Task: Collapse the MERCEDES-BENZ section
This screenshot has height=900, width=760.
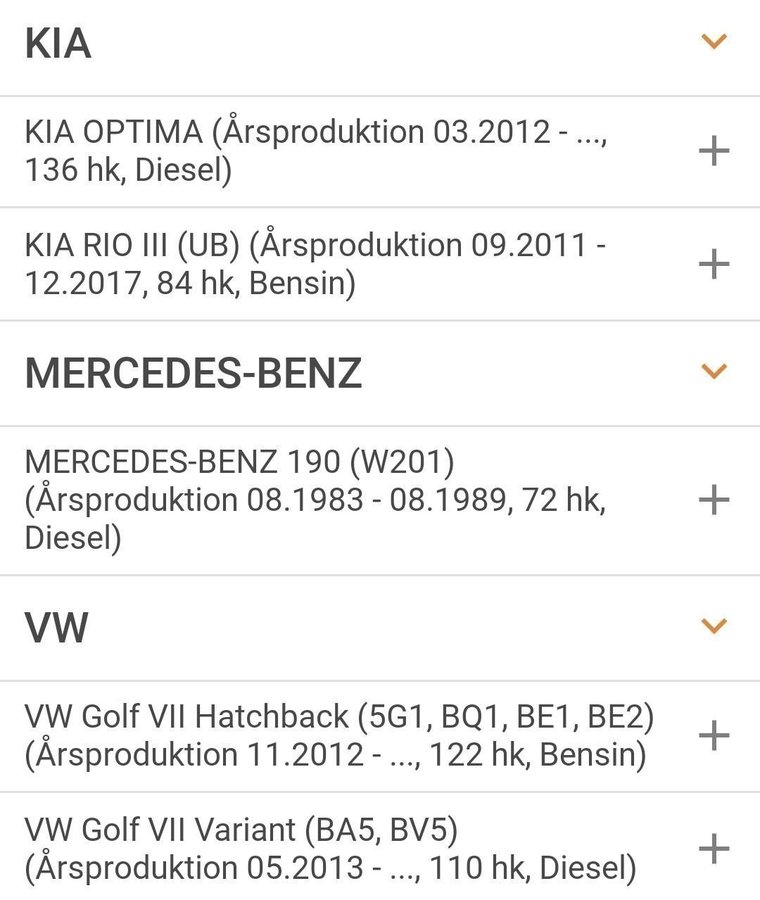Action: click(713, 372)
